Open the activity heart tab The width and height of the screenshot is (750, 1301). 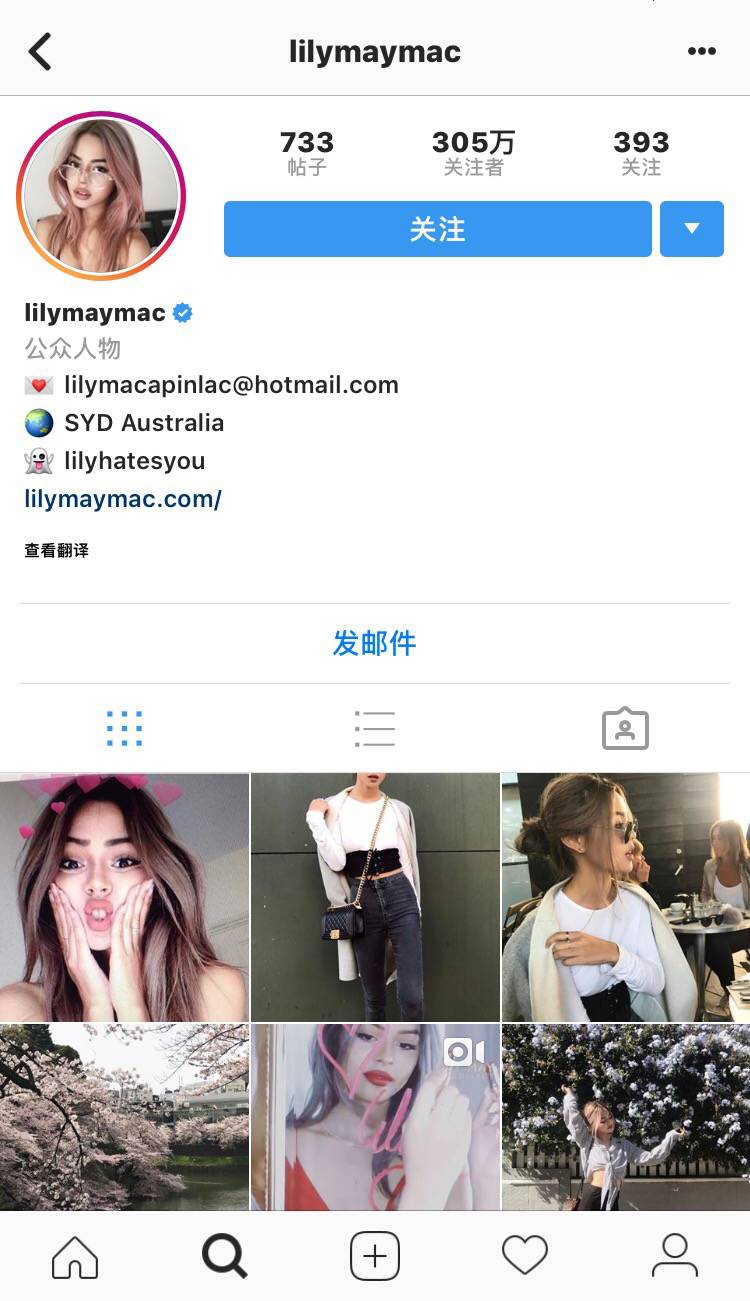coord(525,1256)
